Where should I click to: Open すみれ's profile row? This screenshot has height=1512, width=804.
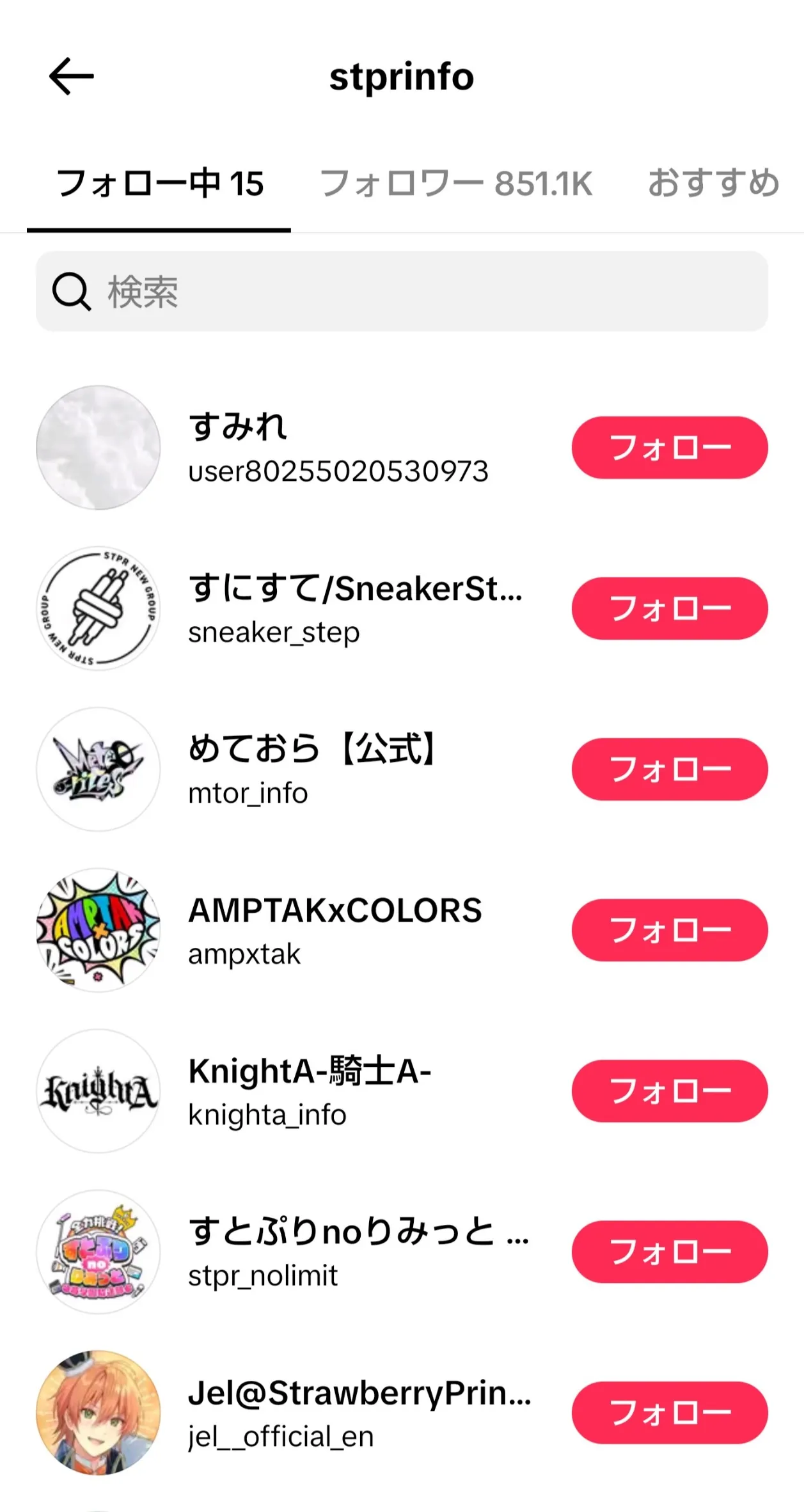(338, 448)
